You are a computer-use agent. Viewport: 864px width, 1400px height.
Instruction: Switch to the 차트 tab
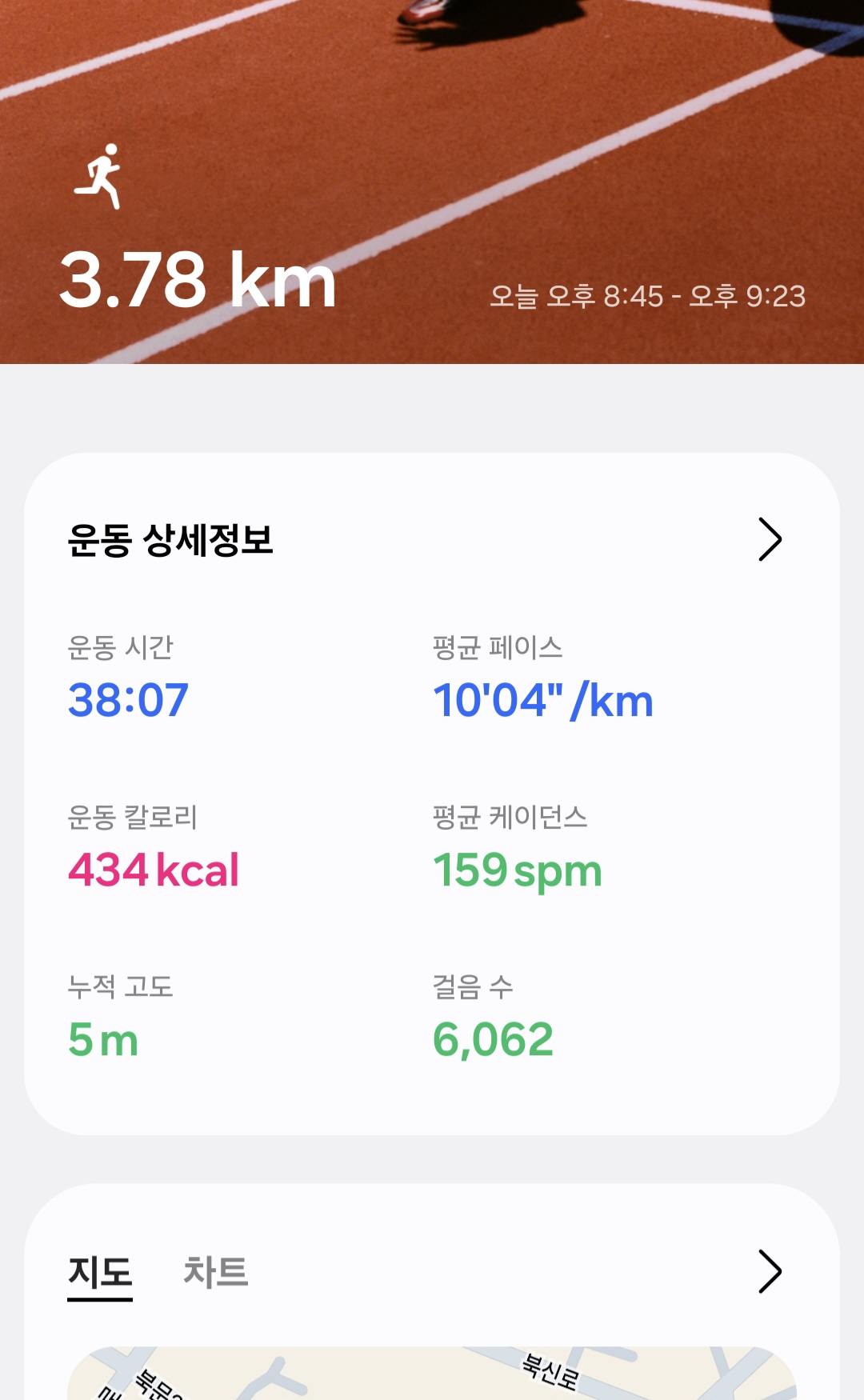click(x=215, y=1271)
